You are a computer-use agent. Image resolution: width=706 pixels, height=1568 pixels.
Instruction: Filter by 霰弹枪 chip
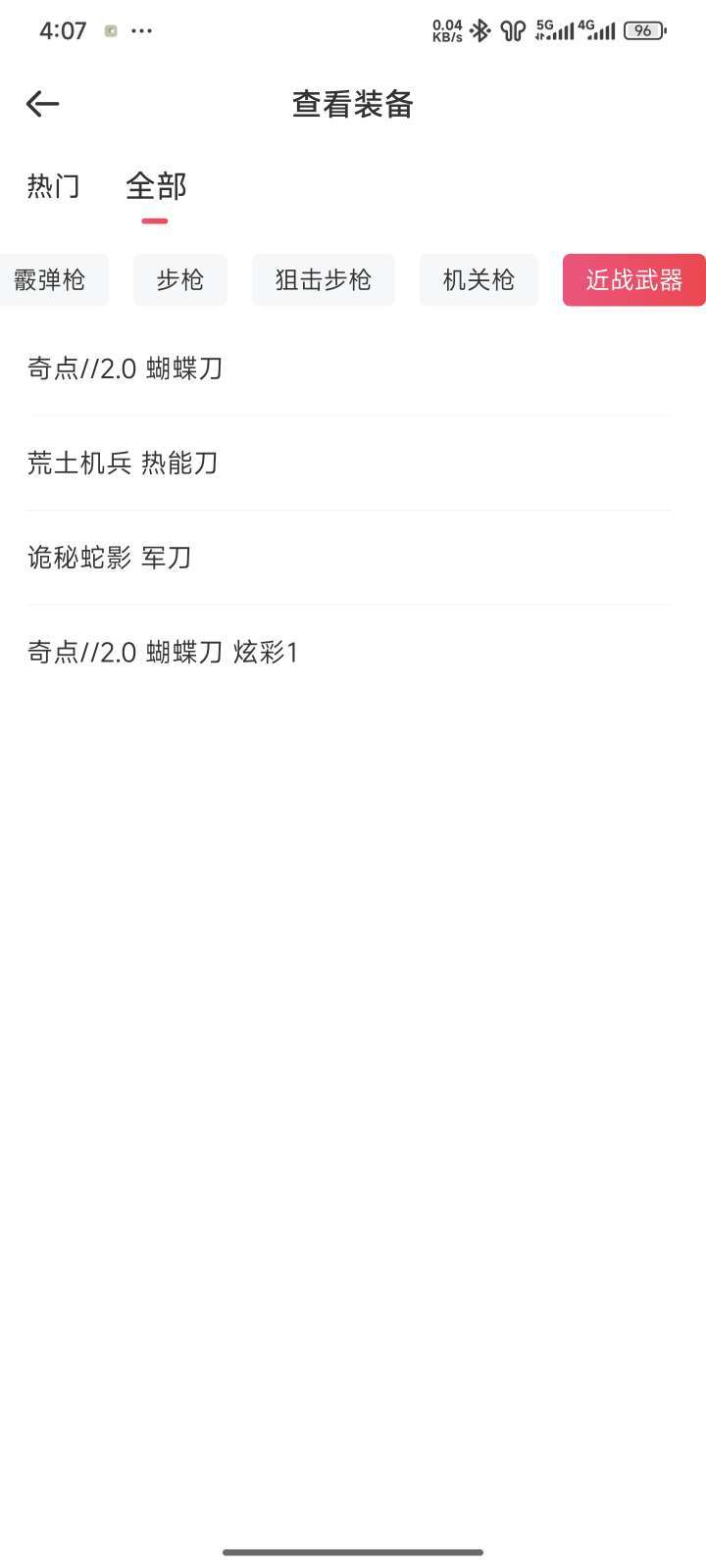click(x=52, y=280)
